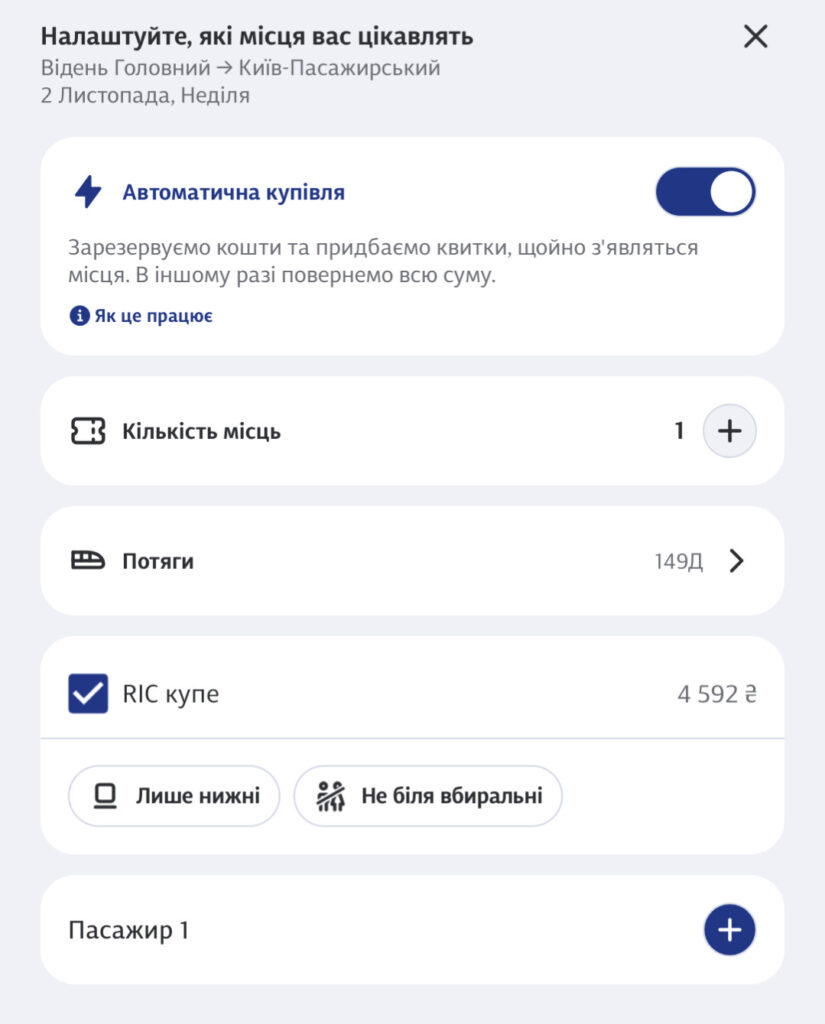
Task: Increase Кількість місць with the plus button
Action: pyautogui.click(x=730, y=432)
